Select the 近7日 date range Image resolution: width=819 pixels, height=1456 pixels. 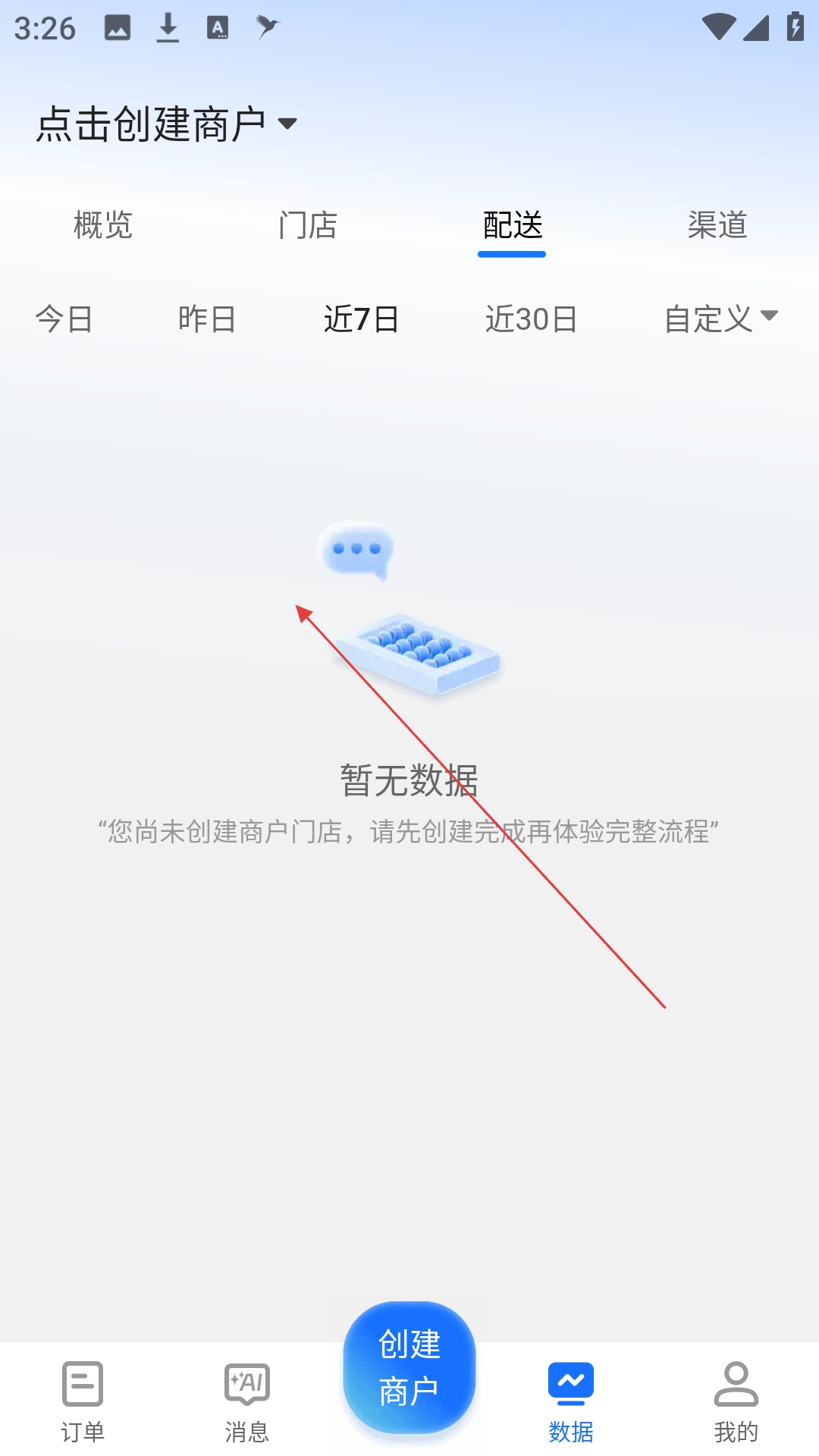coord(361,318)
